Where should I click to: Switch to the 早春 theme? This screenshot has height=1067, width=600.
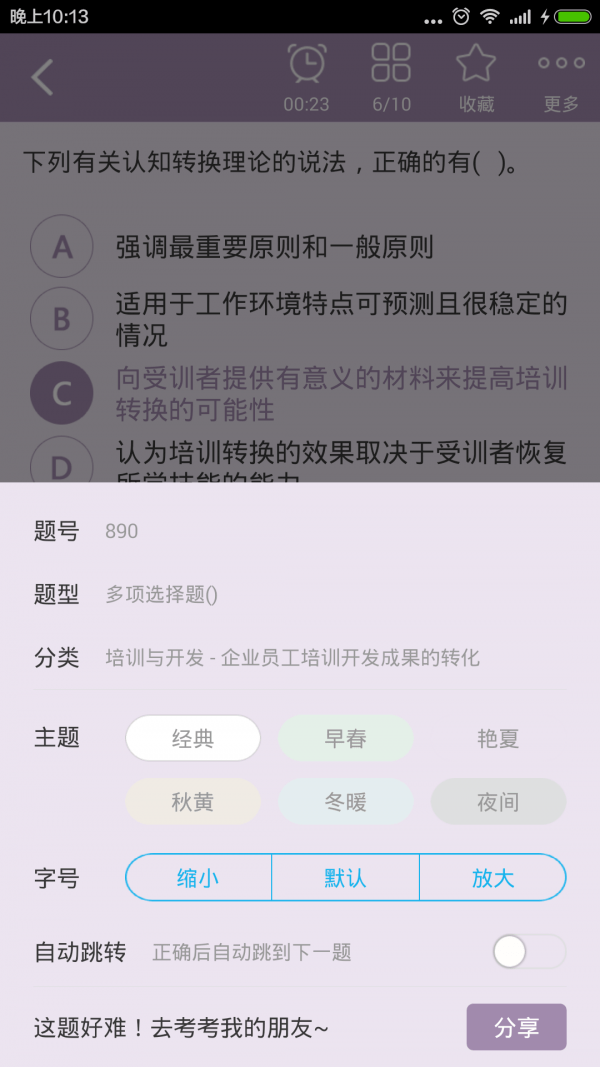(345, 739)
